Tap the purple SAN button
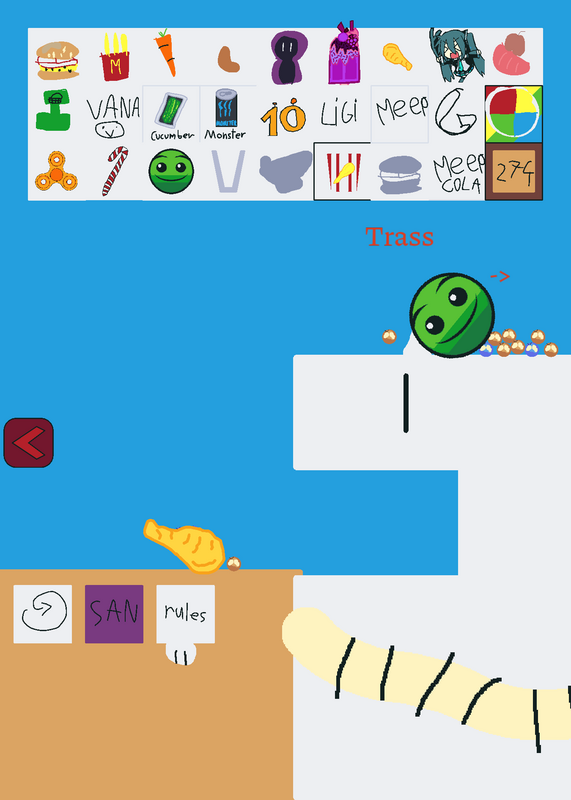This screenshot has width=571, height=800. click(114, 614)
